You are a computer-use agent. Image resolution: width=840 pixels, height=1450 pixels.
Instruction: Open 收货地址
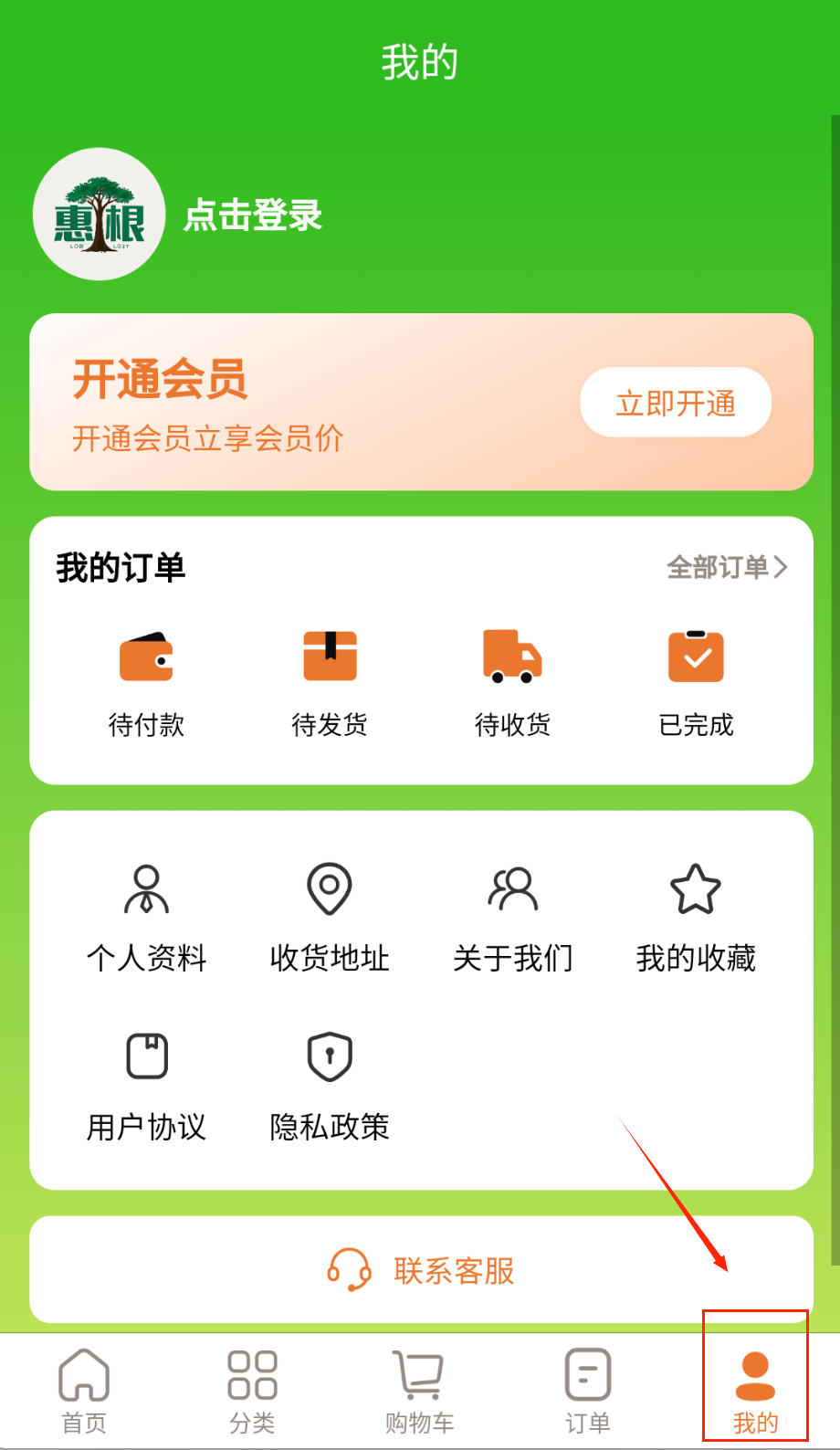click(x=330, y=918)
